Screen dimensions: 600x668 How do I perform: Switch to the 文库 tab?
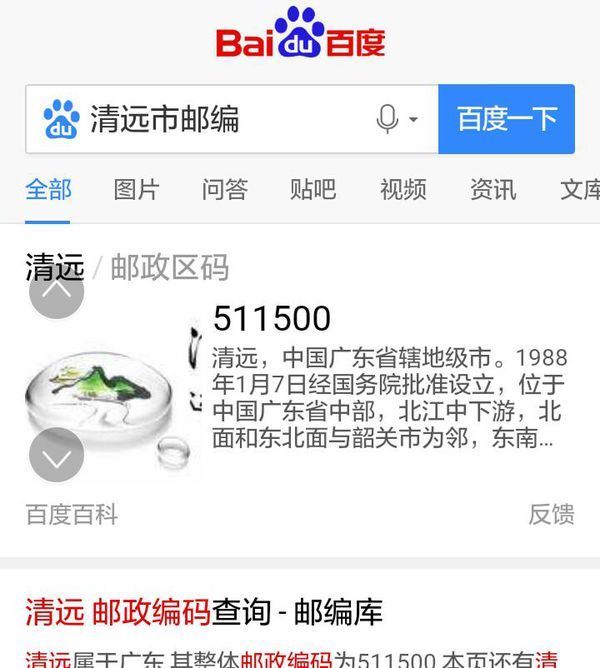tap(578, 189)
